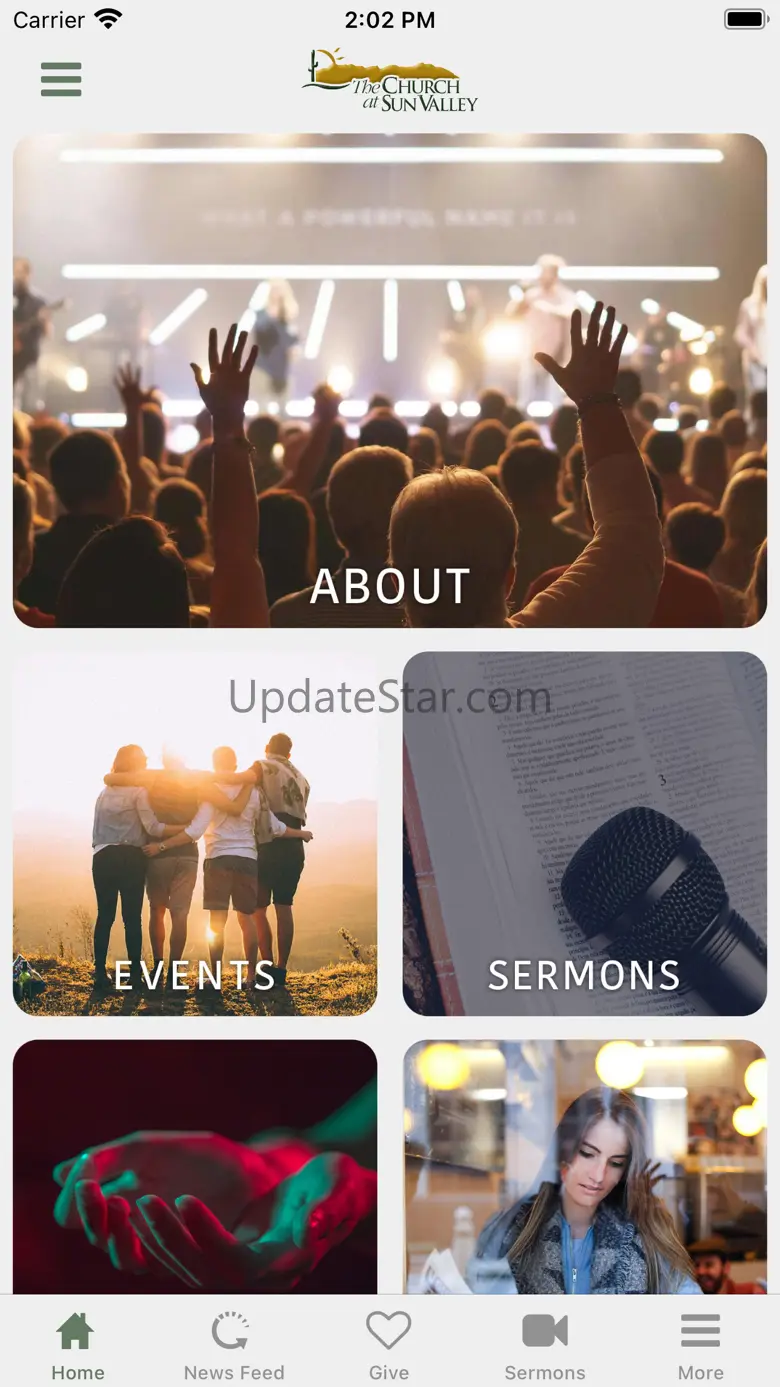Open the Events tile
This screenshot has width=780, height=1387.
[195, 833]
